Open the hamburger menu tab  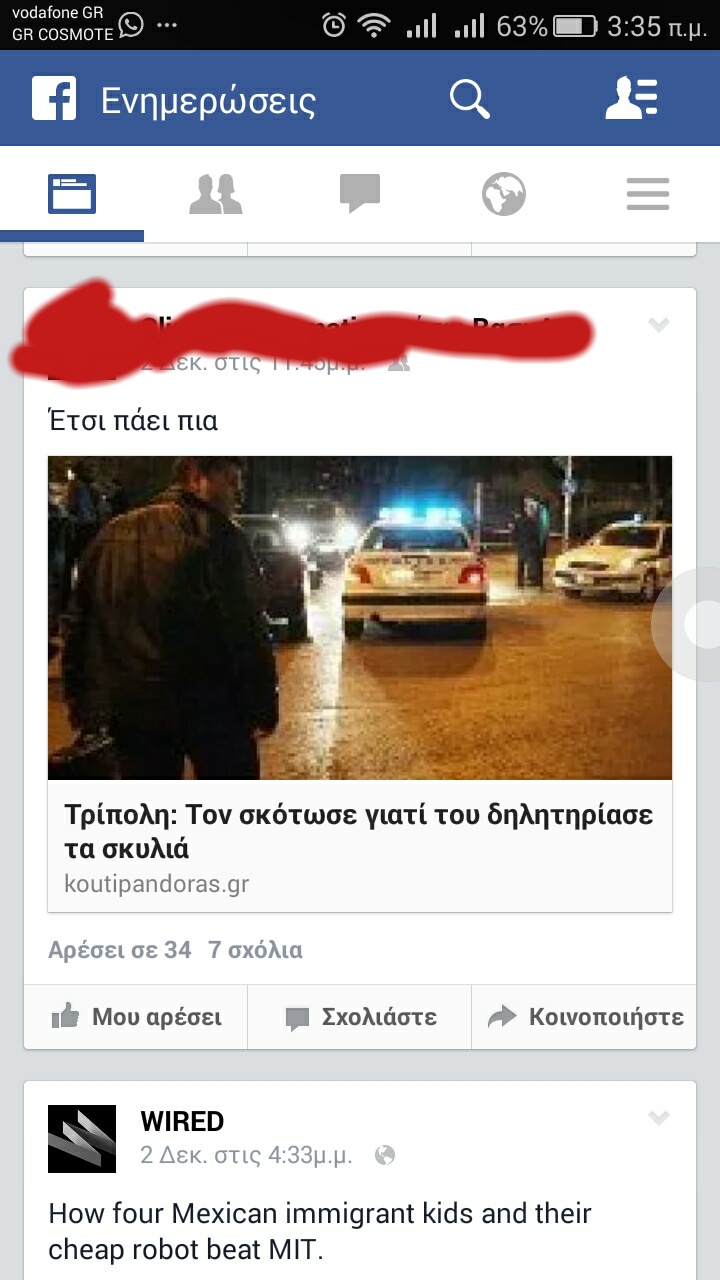coord(648,194)
